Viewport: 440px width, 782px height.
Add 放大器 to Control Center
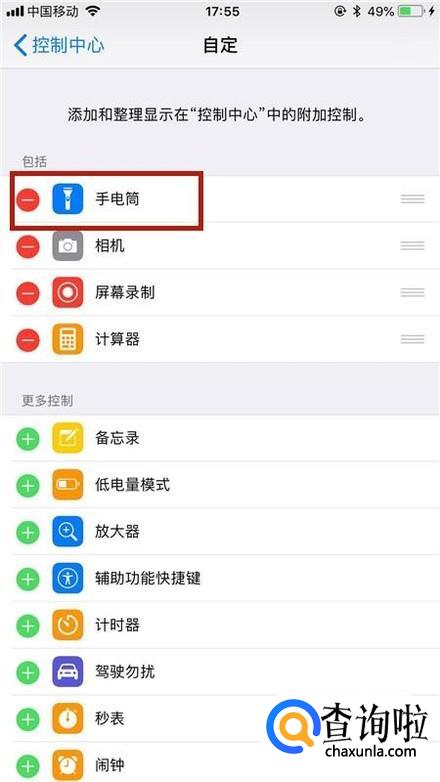click(28, 532)
